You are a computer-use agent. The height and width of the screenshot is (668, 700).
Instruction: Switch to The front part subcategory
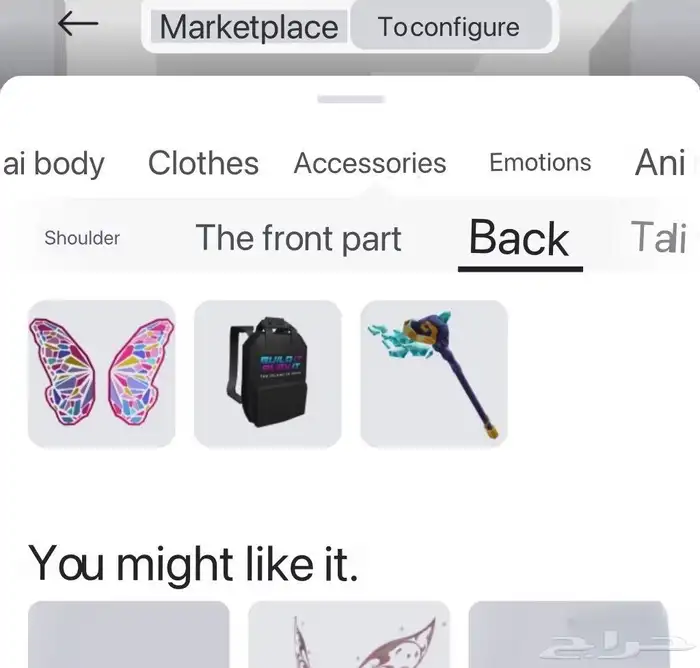coord(298,238)
